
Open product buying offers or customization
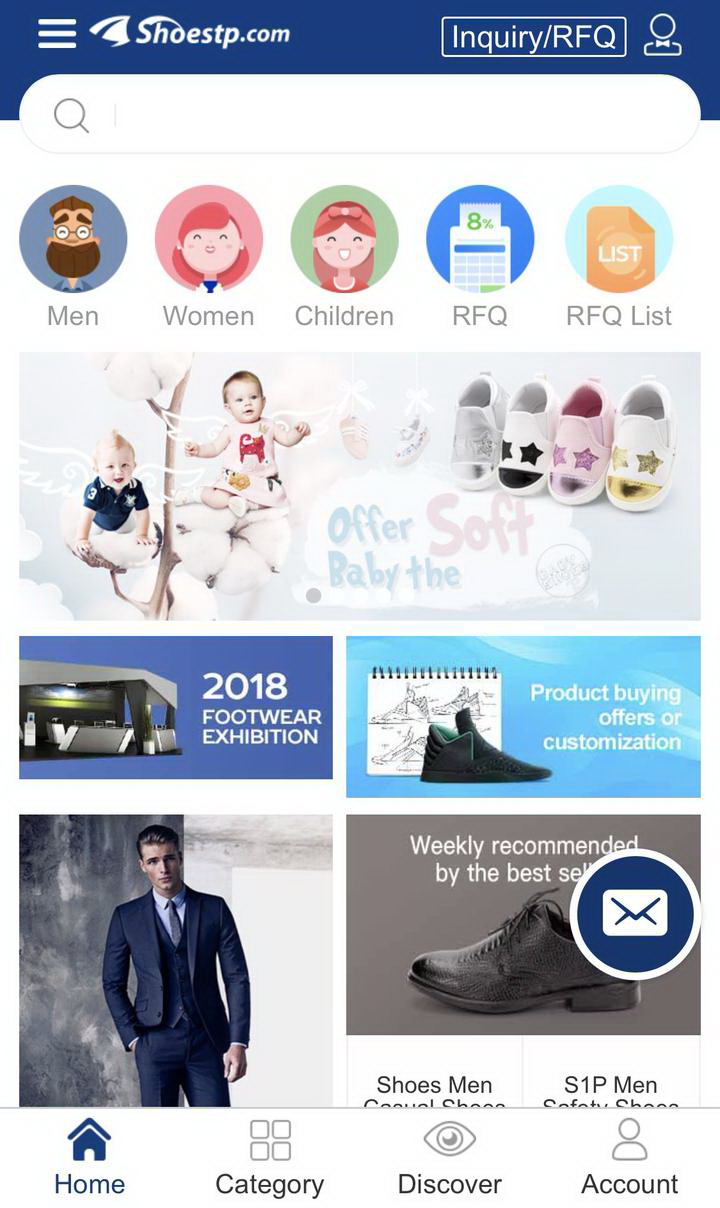(x=523, y=716)
